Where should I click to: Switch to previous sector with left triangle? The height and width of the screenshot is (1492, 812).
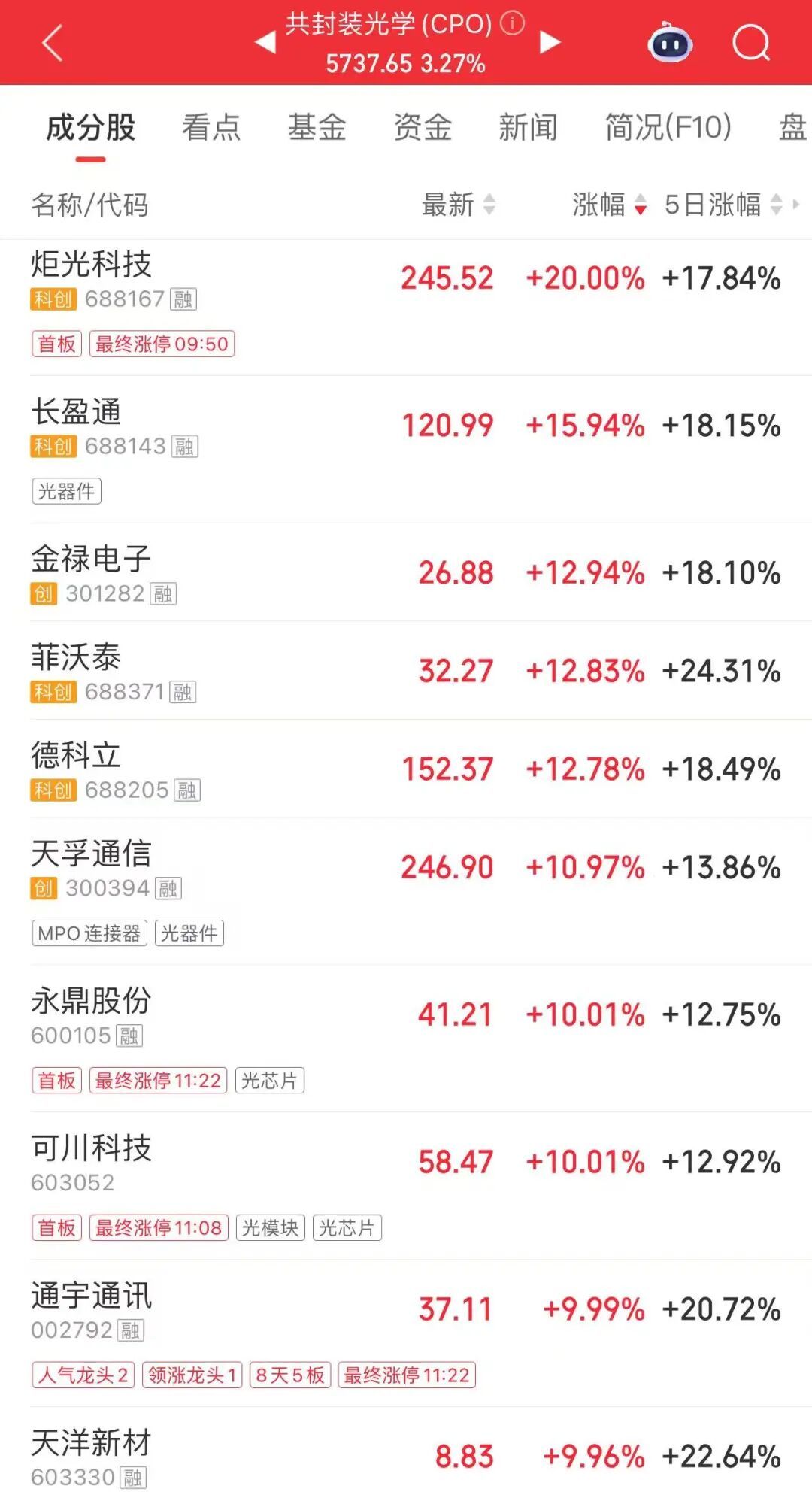click(x=265, y=43)
